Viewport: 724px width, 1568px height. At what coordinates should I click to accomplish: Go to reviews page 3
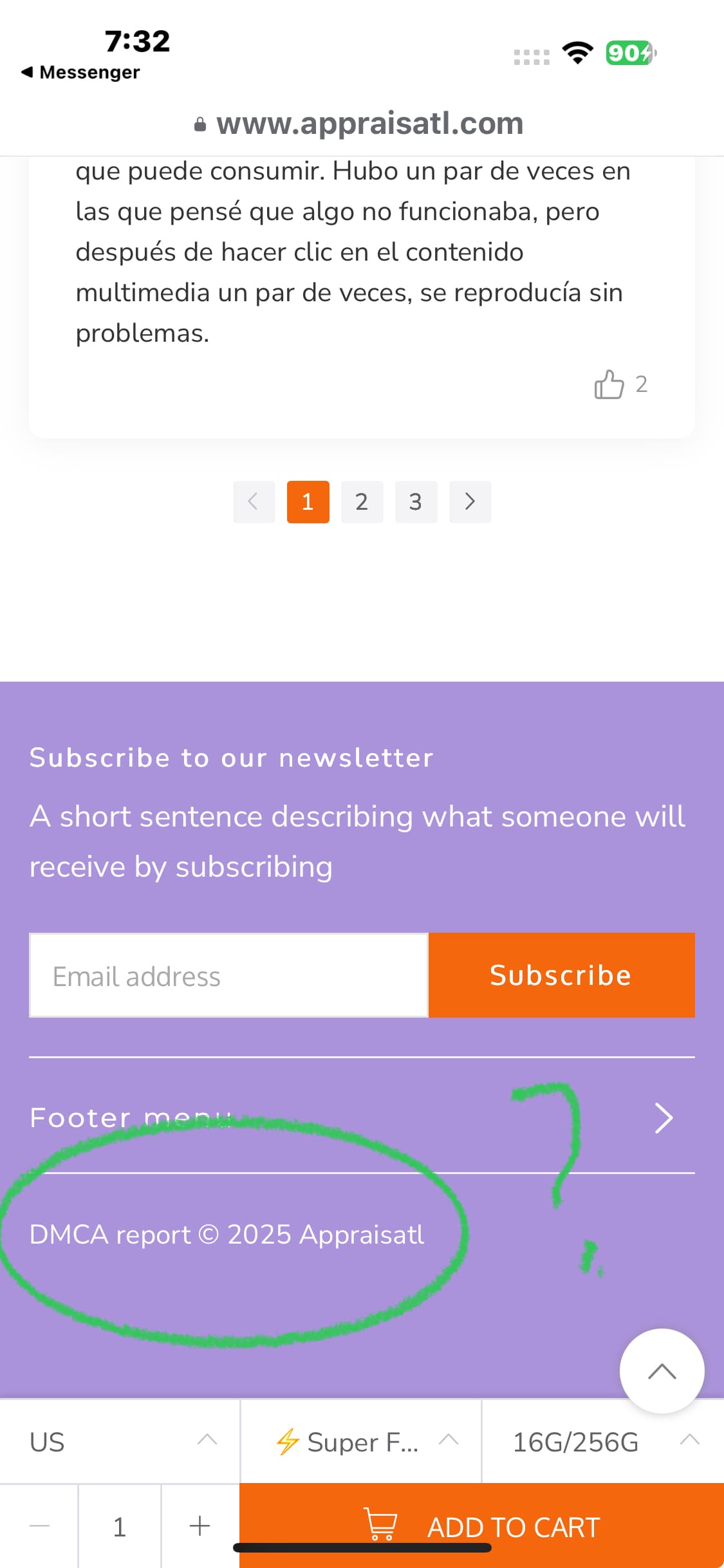tap(416, 502)
